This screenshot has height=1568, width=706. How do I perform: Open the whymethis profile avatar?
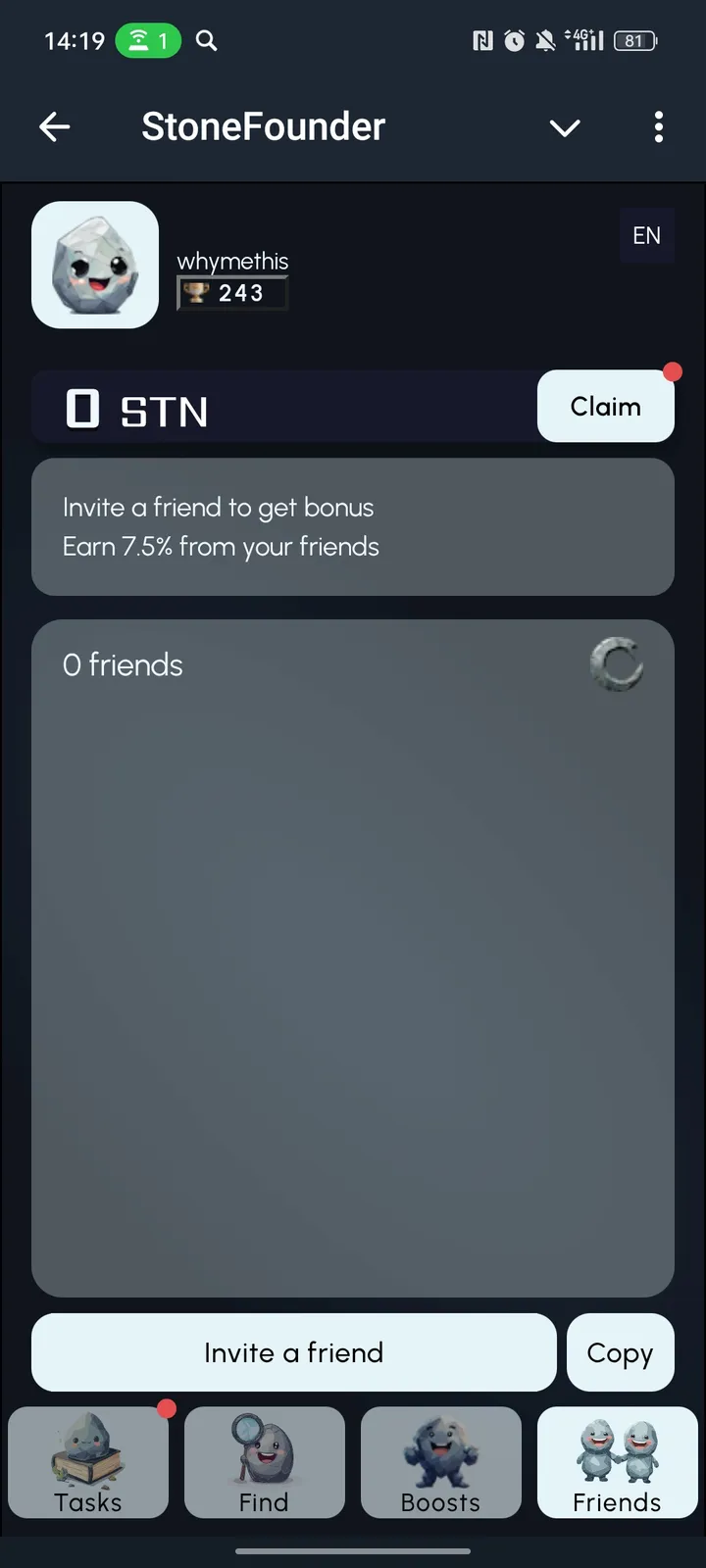[x=95, y=265]
